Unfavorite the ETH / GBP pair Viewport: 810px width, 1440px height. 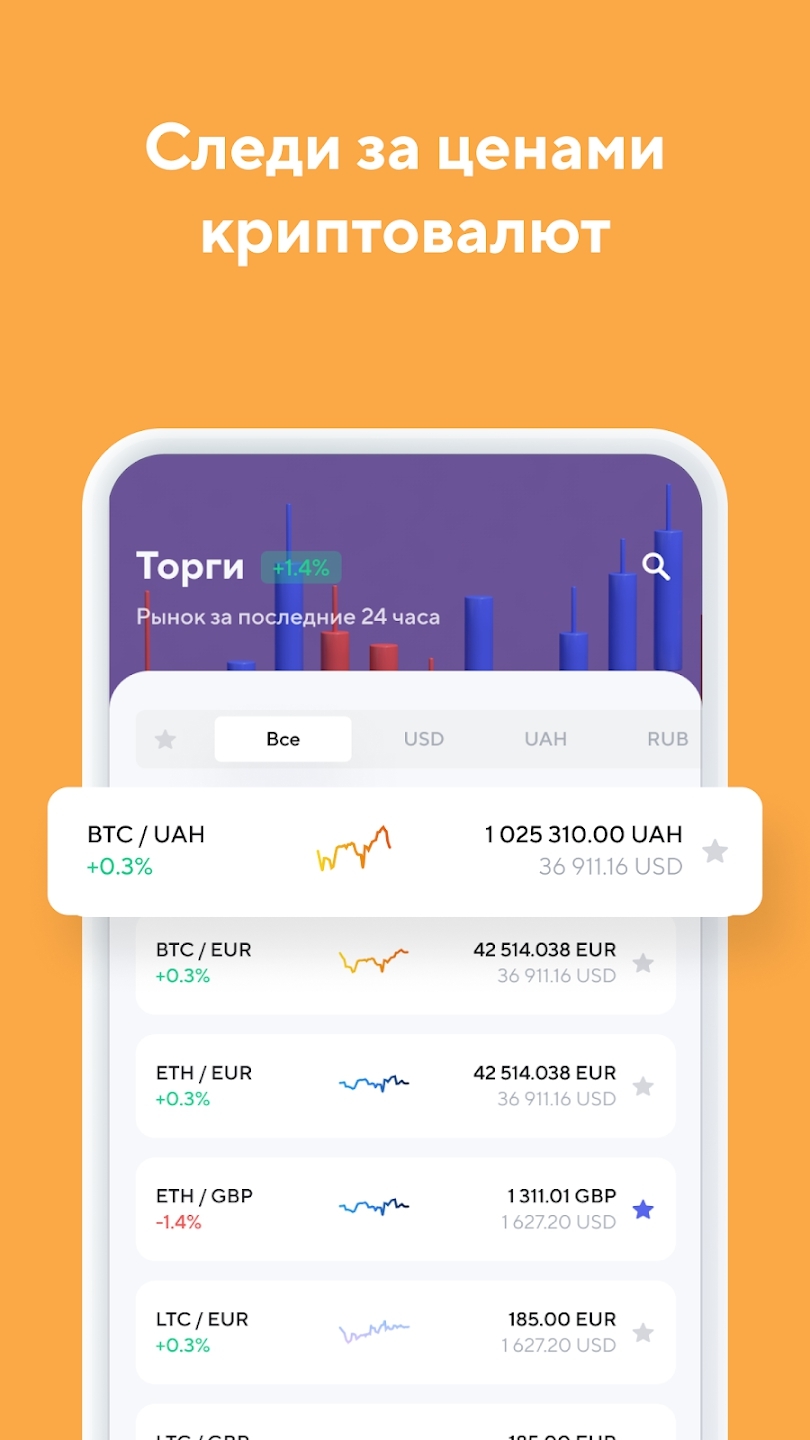(x=644, y=1209)
